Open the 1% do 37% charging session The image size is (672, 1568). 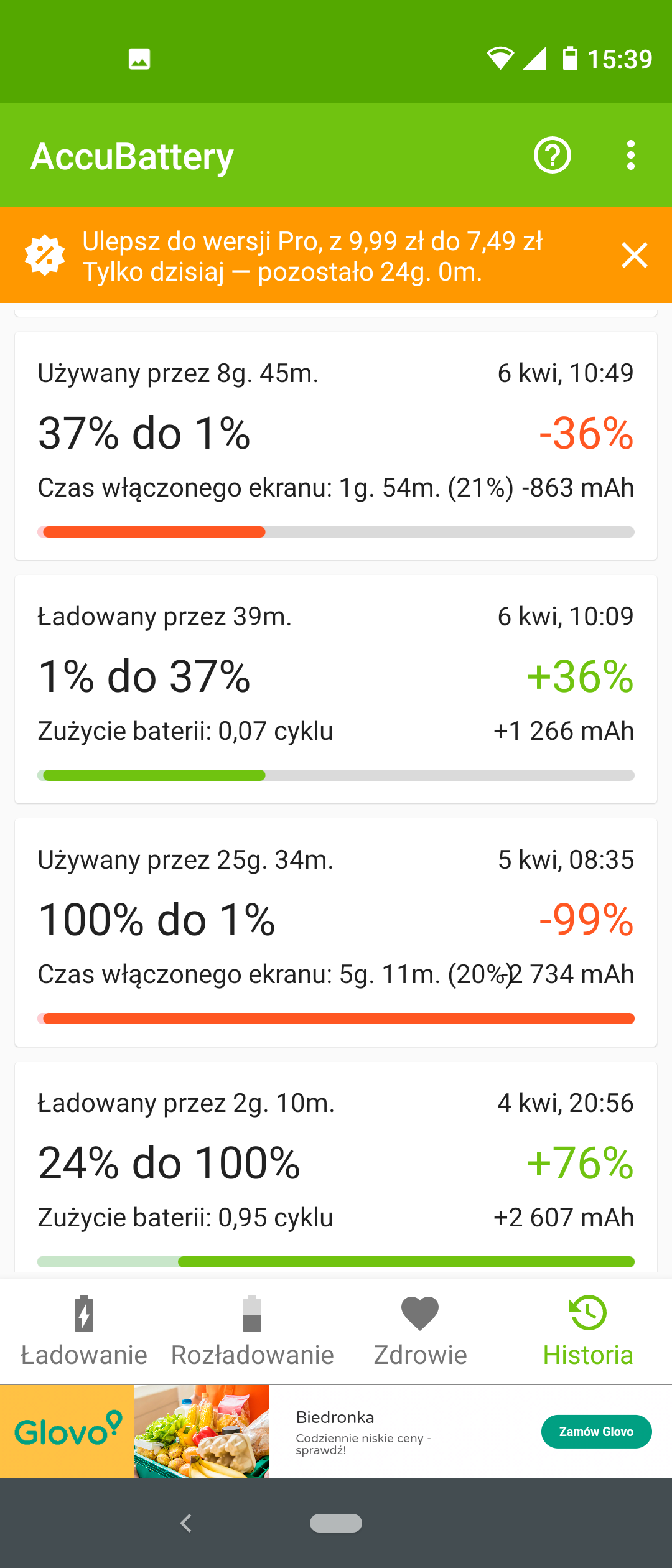(x=336, y=689)
